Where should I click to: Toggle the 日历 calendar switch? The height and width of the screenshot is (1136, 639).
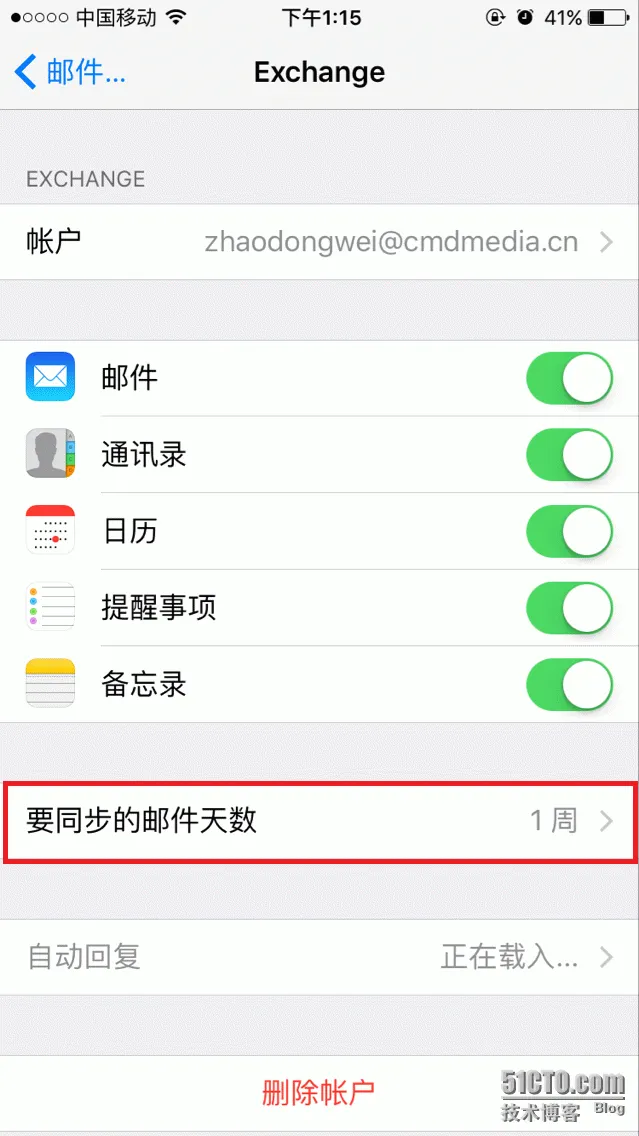(x=569, y=531)
